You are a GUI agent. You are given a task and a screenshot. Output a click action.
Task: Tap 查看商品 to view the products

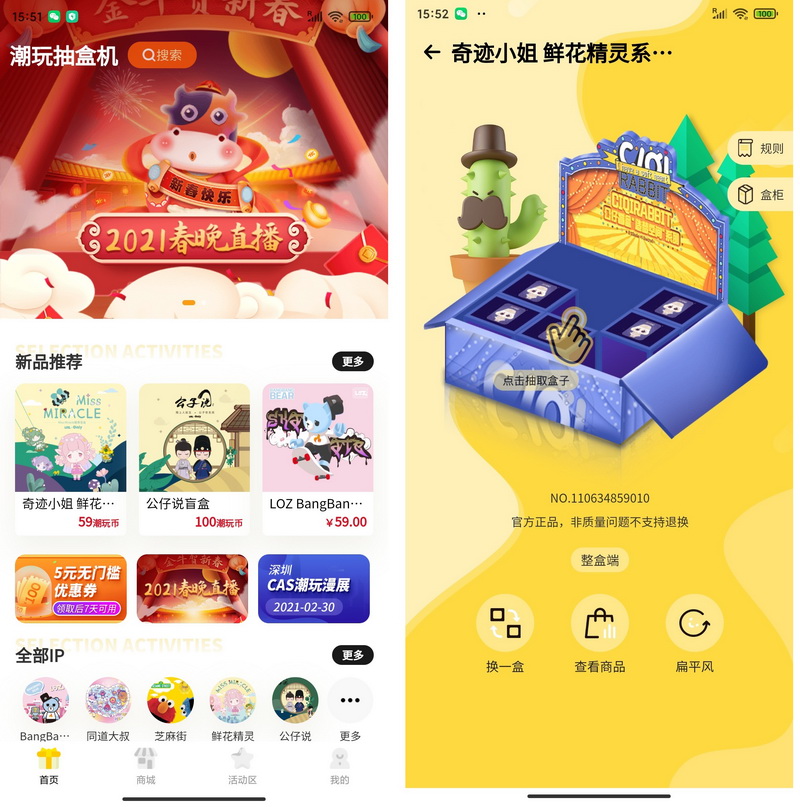(x=599, y=634)
